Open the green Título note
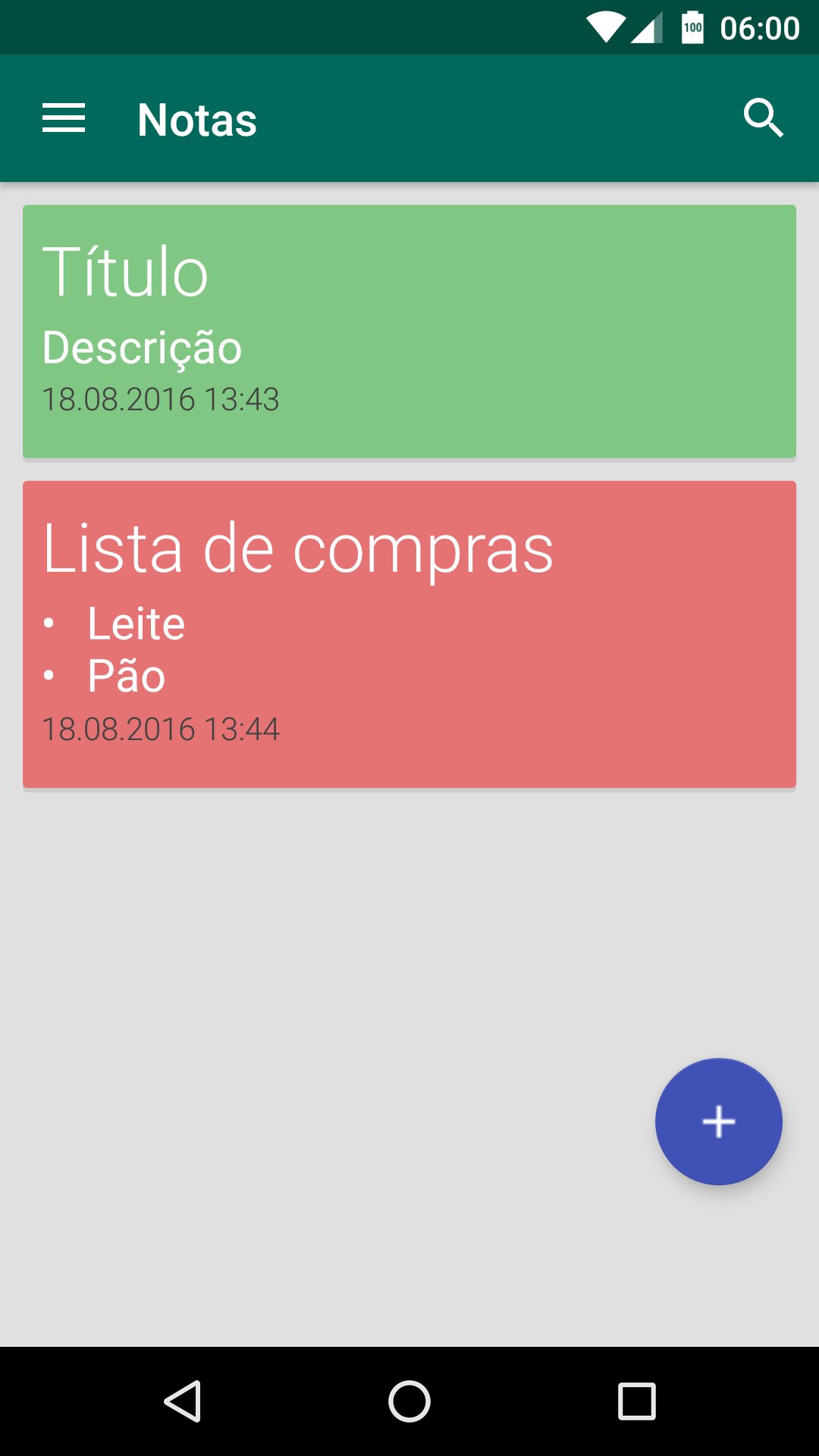This screenshot has height=1456, width=819. pos(409,331)
